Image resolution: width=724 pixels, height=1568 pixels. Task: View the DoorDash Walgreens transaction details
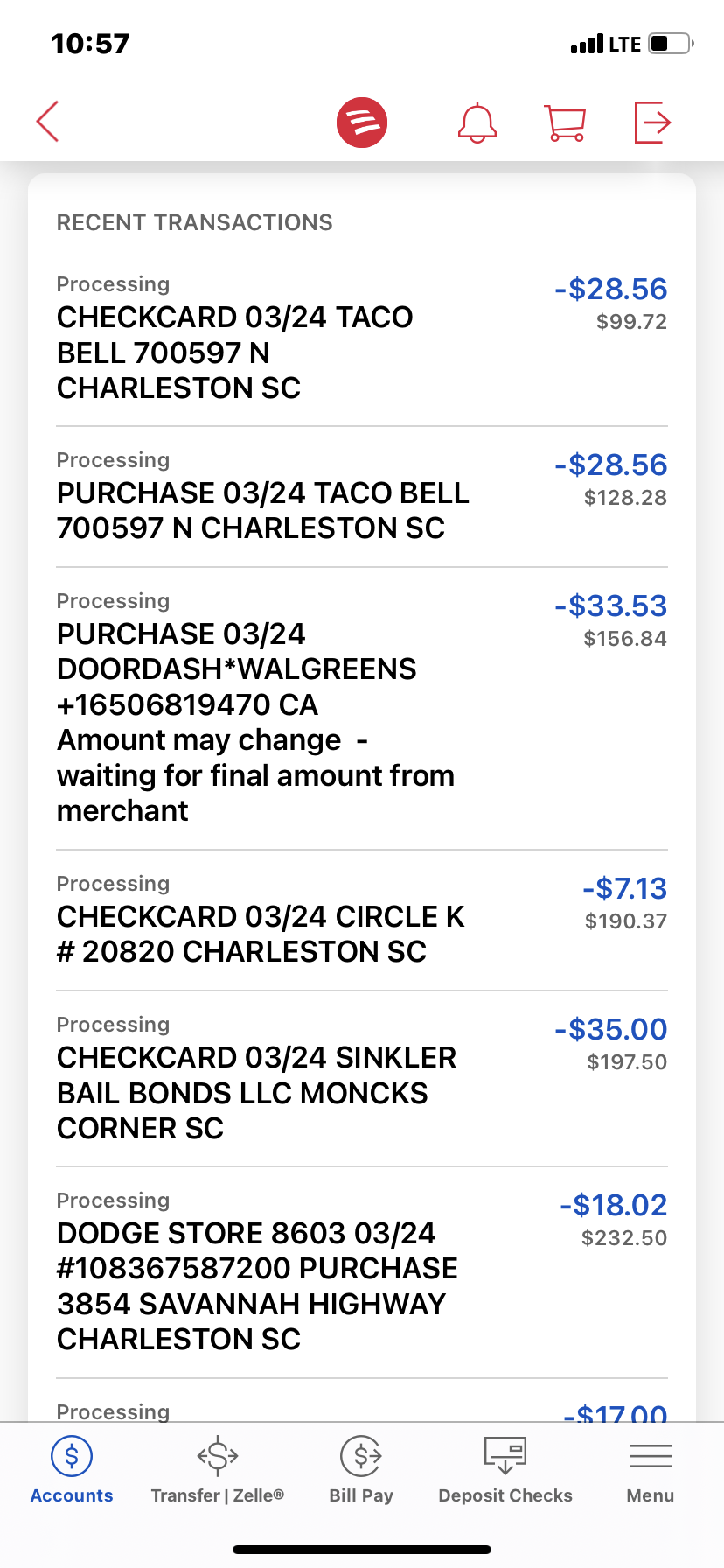click(362, 709)
